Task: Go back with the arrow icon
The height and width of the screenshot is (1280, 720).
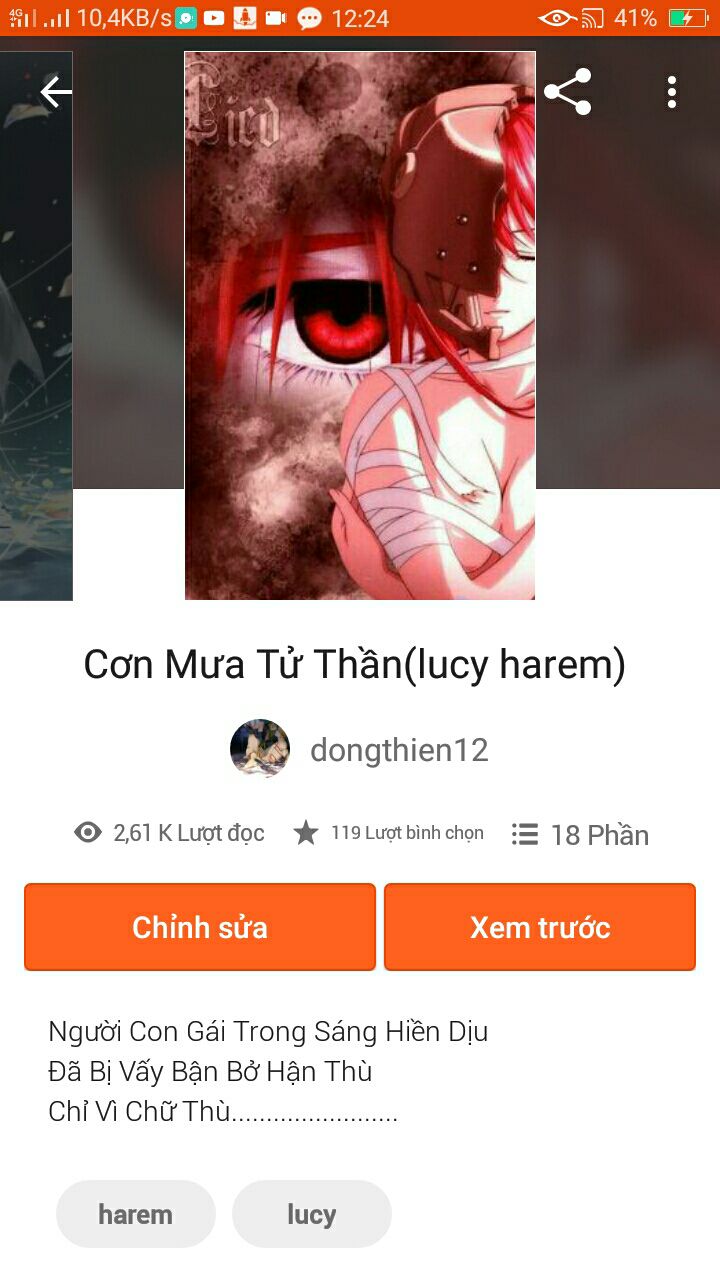Action: coord(56,93)
